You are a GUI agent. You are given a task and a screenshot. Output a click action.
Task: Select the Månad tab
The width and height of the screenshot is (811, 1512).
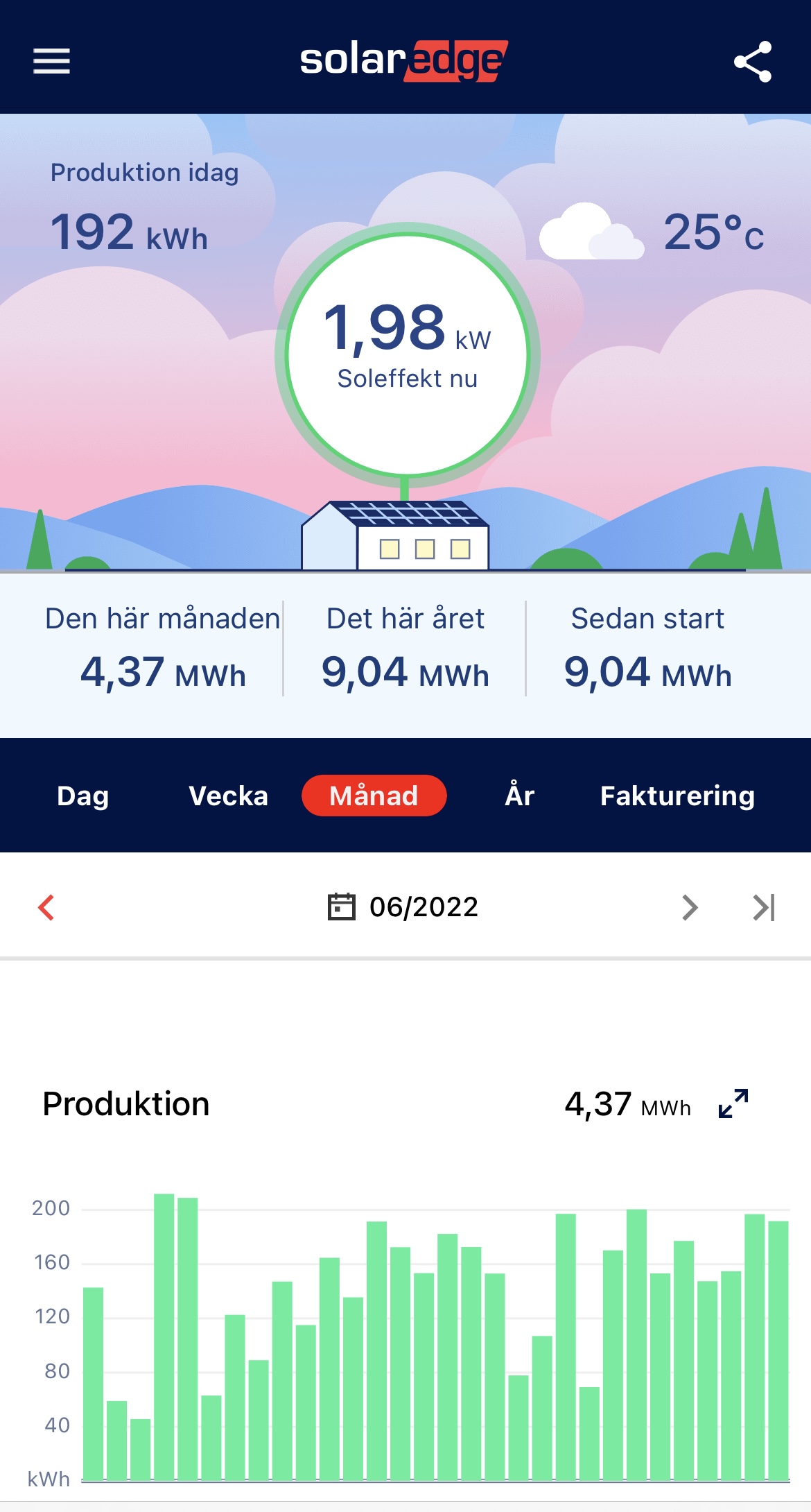[x=374, y=796]
